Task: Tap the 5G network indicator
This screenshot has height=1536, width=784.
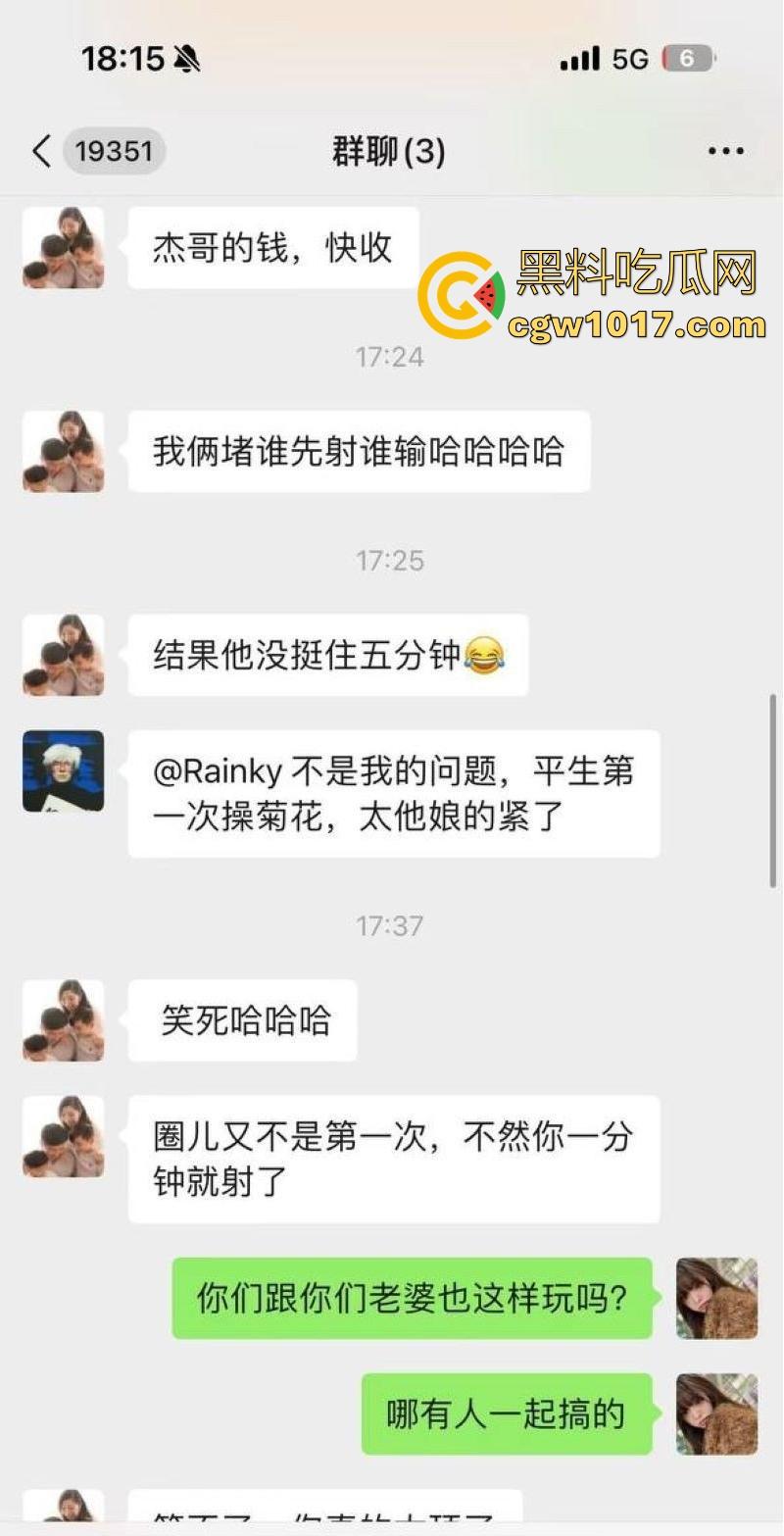Action: coord(627,57)
